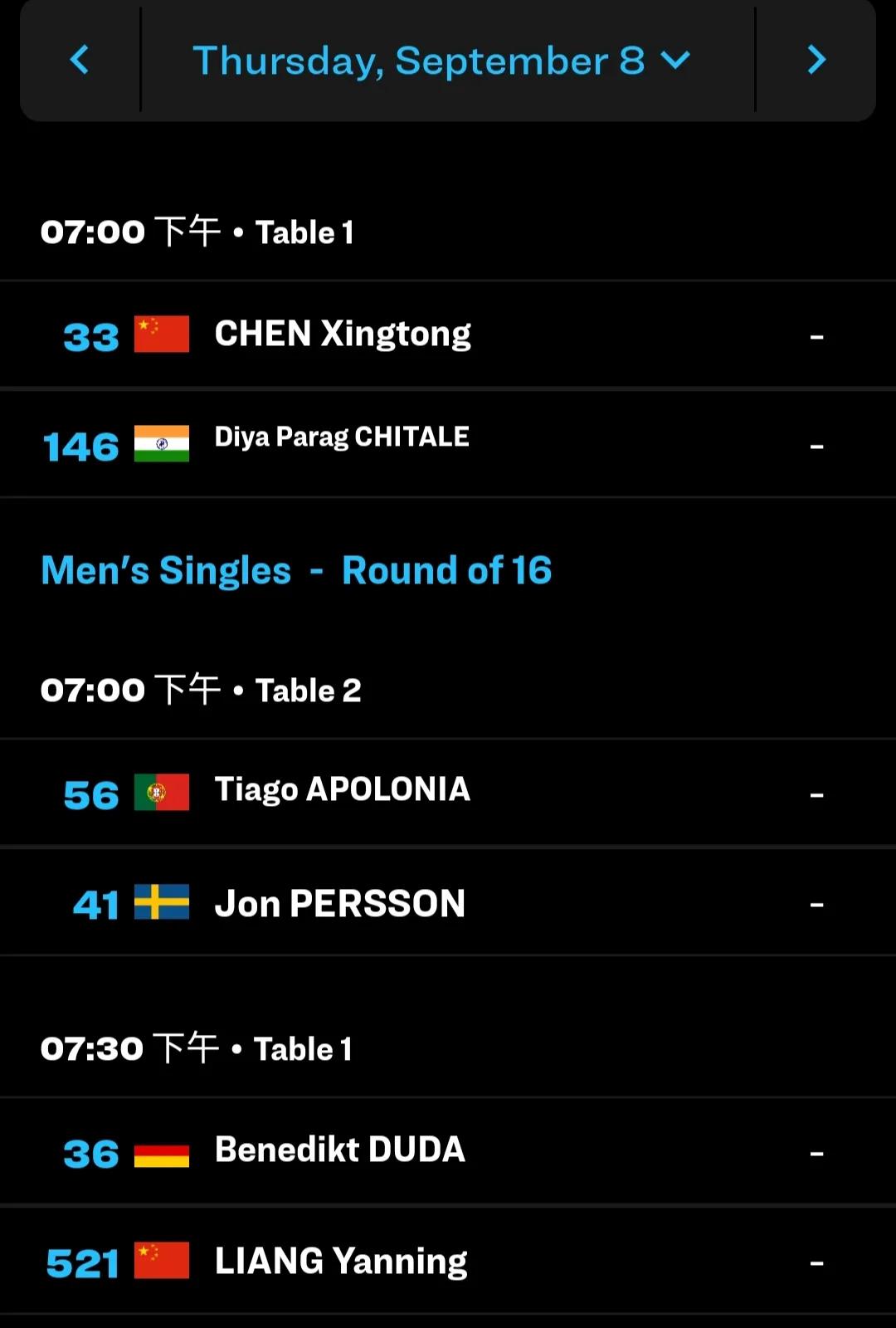Viewport: 896px width, 1328px height.
Task: Click the Portugal flag beside Tiago APOLONIA
Action: [x=163, y=791]
